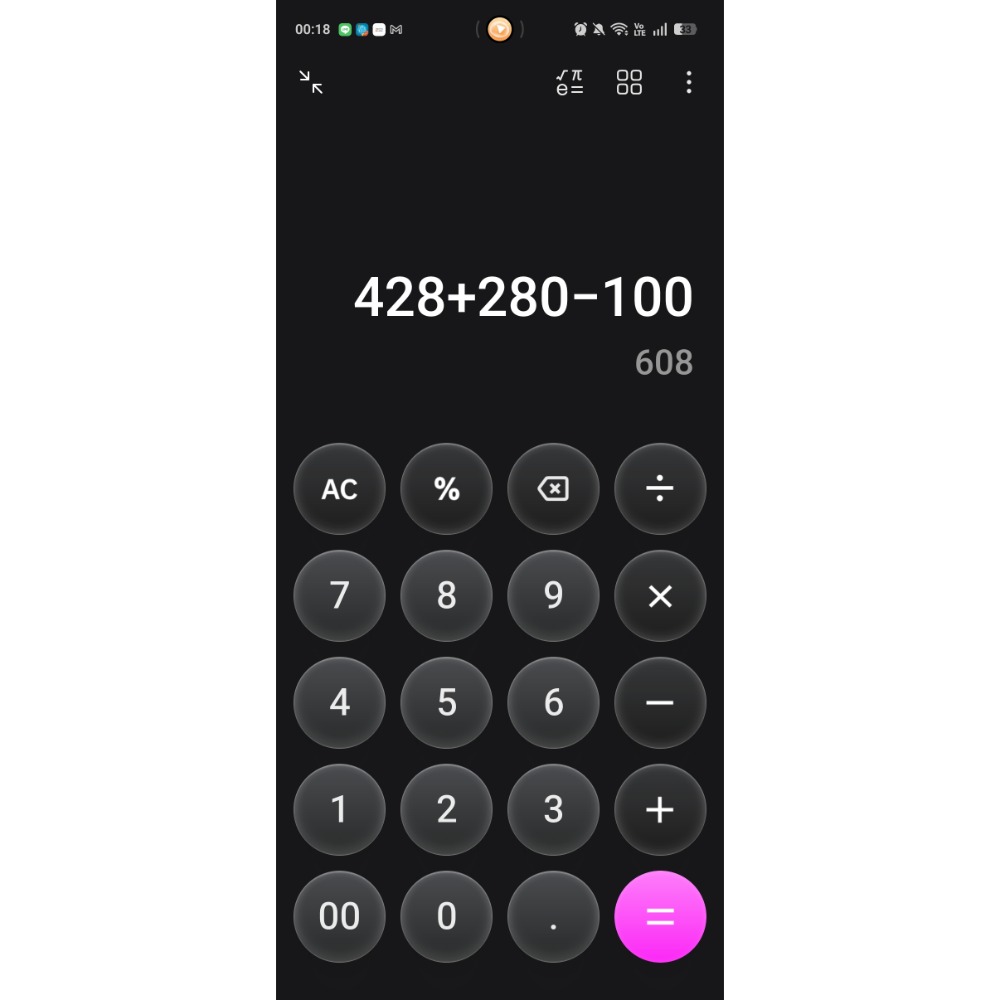Tap the collapse arrows icon
The width and height of the screenshot is (1000, 1000).
(311, 82)
